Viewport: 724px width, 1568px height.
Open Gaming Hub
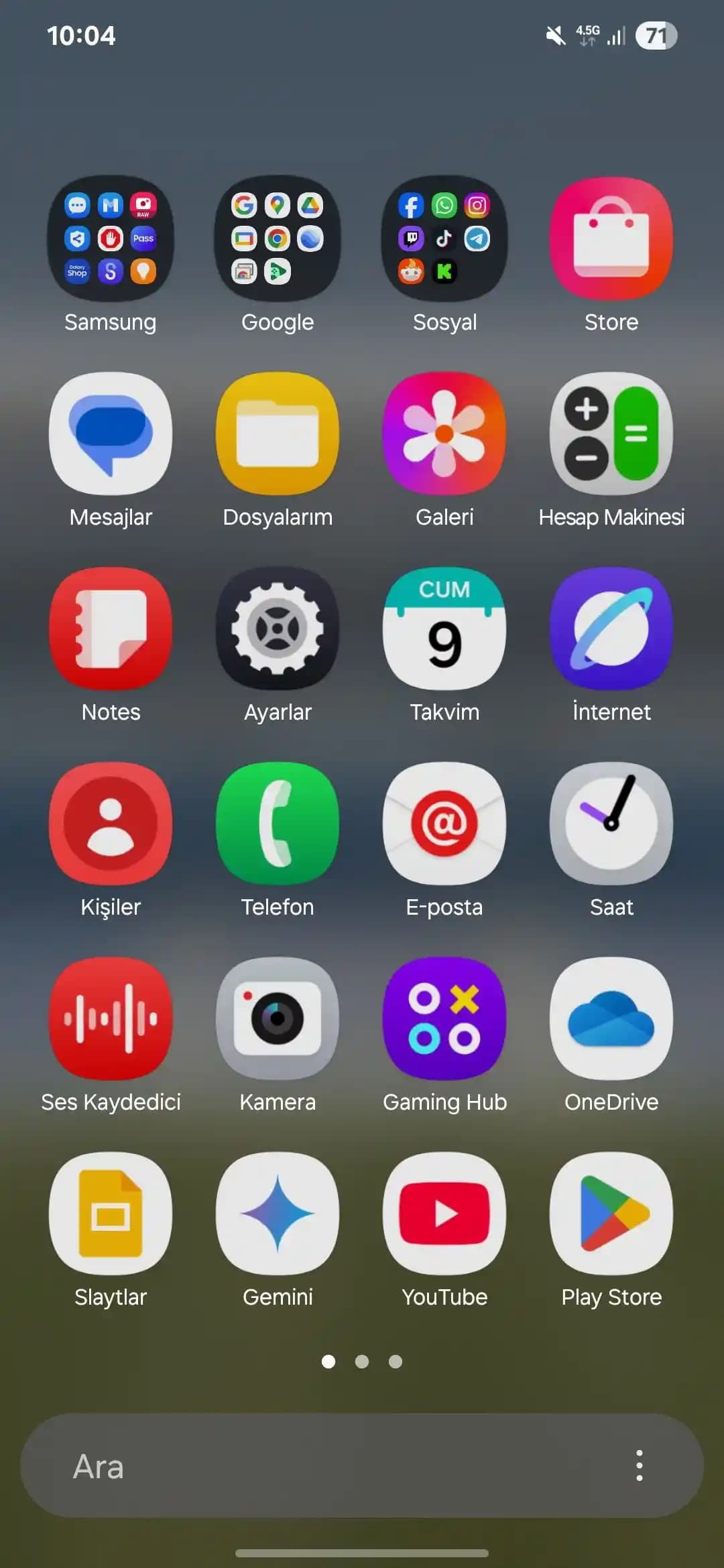(x=444, y=1018)
